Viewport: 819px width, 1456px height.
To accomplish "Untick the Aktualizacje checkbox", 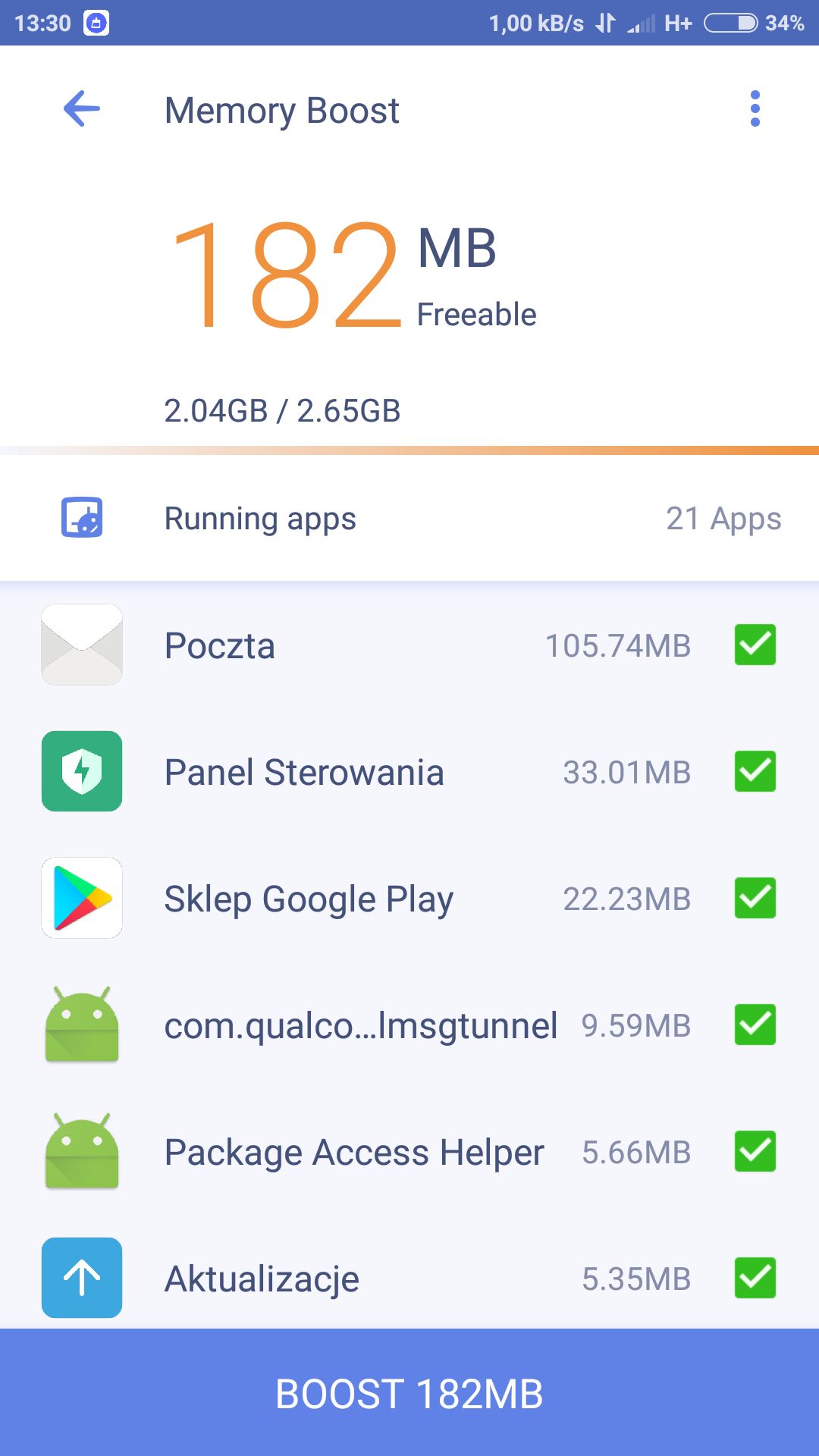I will click(755, 1279).
